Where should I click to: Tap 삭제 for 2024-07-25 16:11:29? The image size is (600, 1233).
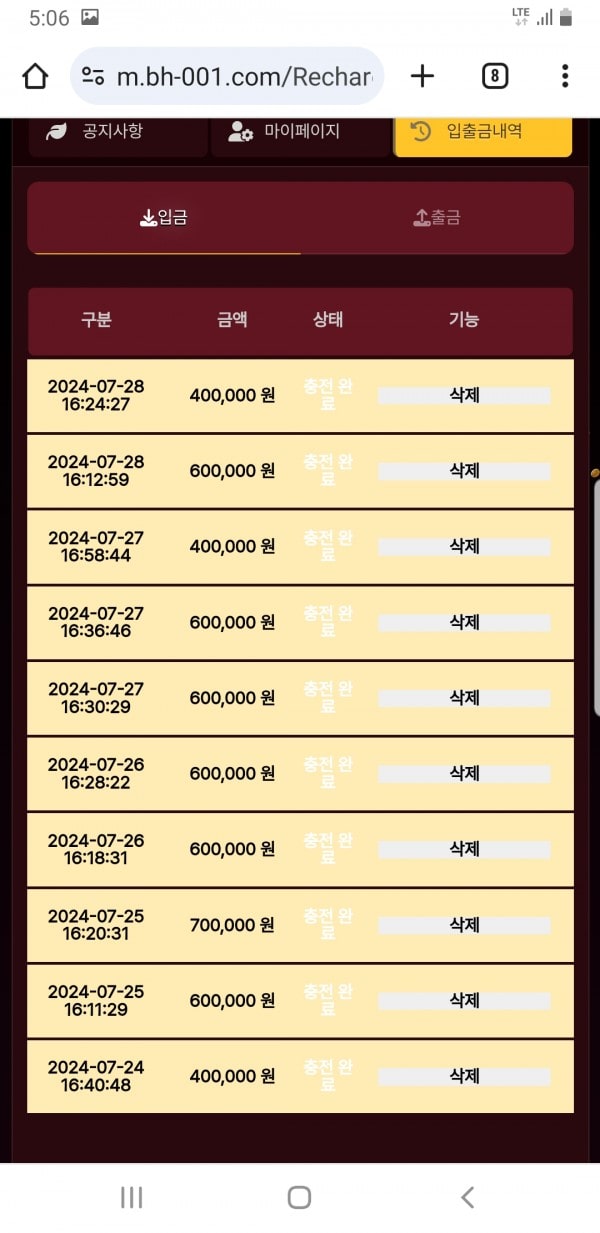[x=464, y=1000]
